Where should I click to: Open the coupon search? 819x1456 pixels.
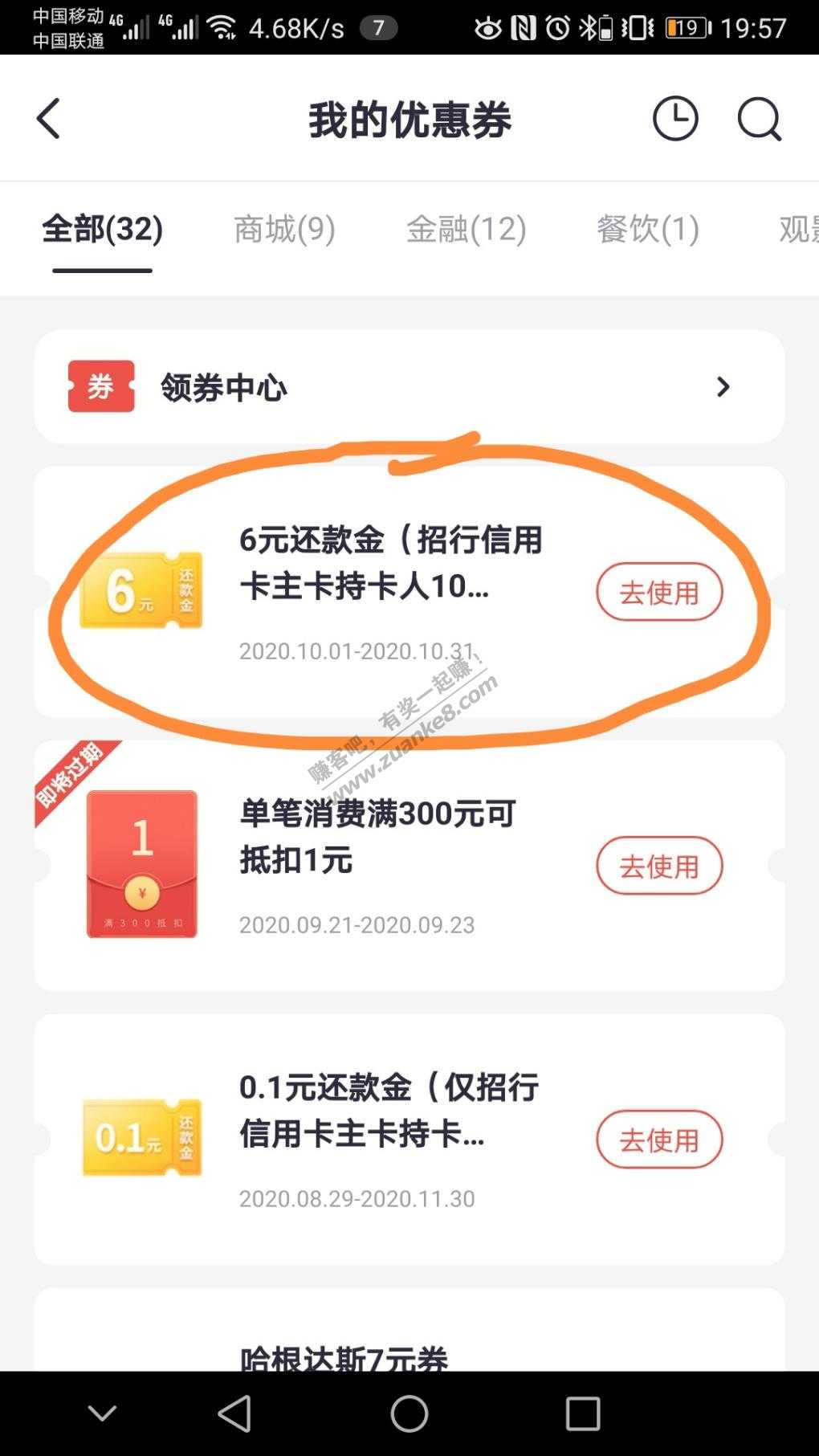coord(759,119)
